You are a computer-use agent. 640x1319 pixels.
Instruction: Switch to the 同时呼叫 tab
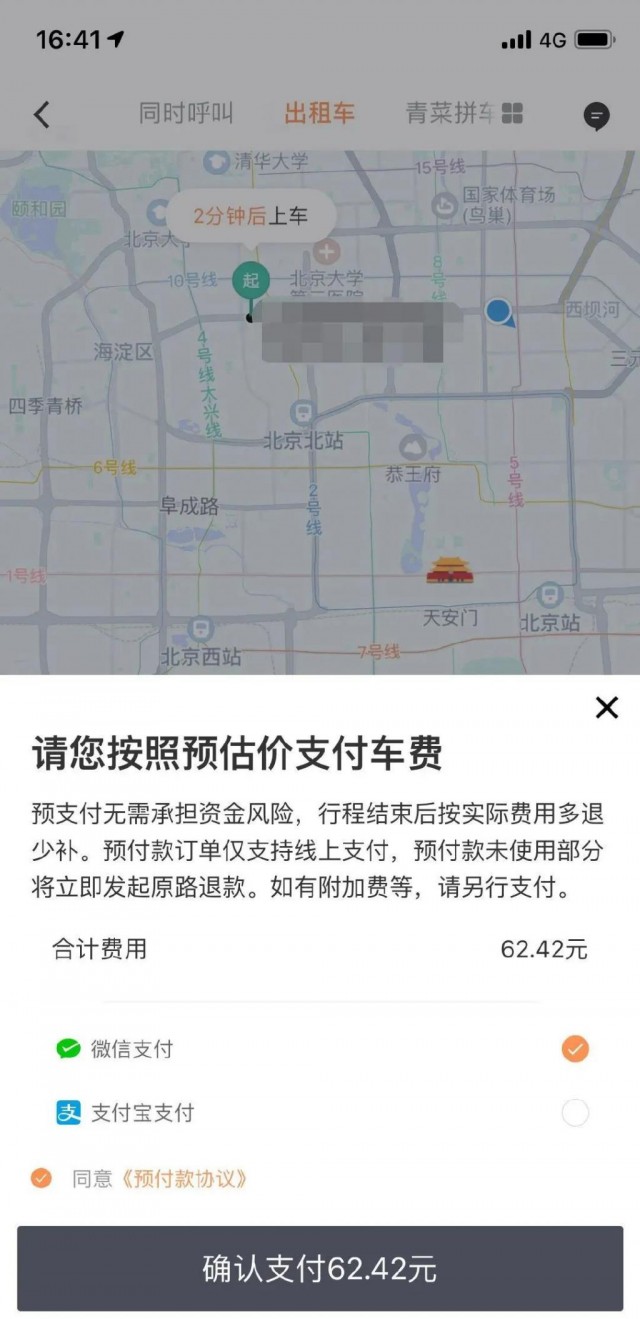point(186,113)
